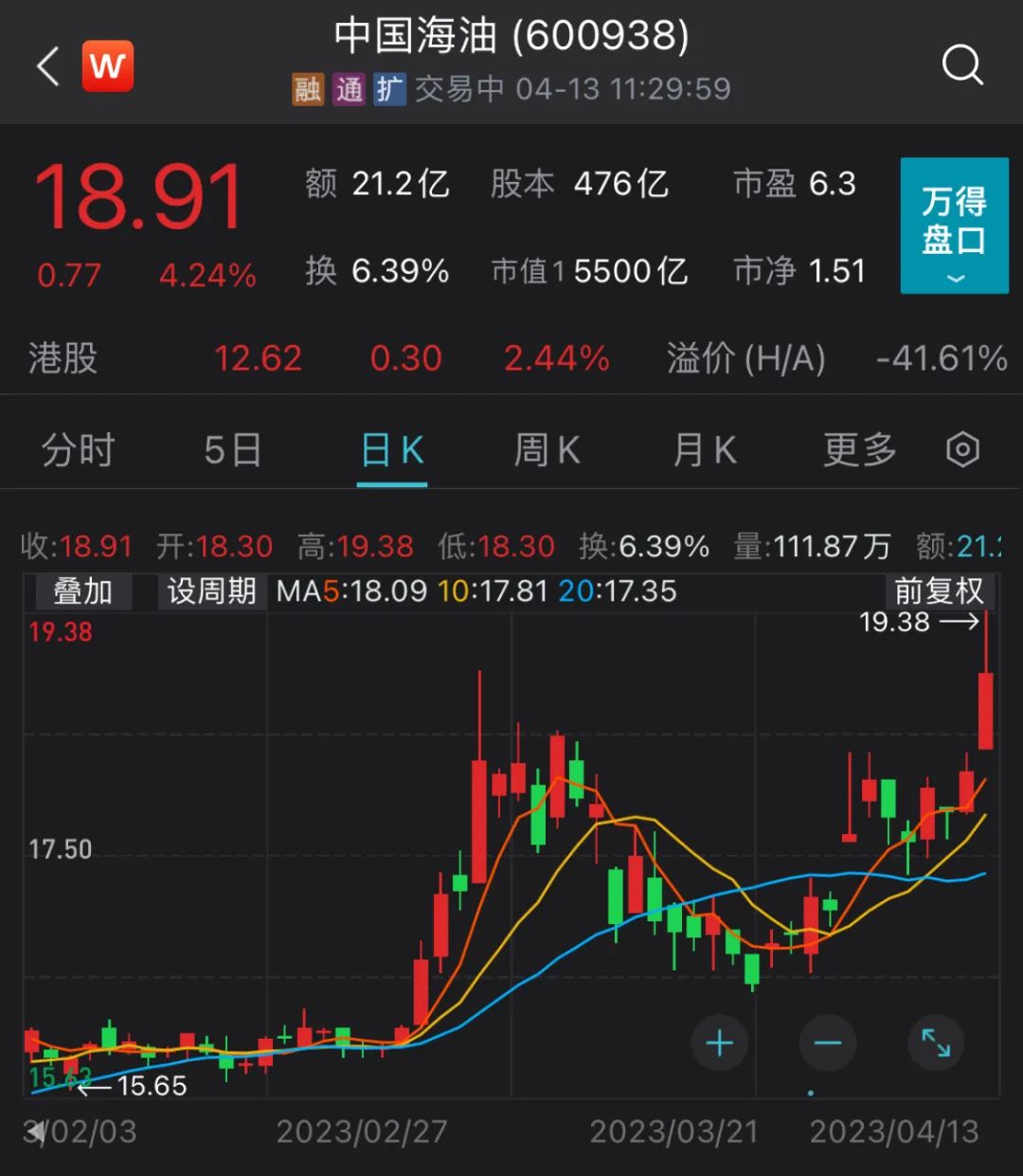Screen dimensions: 1023x1176
Task: Open the Wind W logo home
Action: pos(108,66)
